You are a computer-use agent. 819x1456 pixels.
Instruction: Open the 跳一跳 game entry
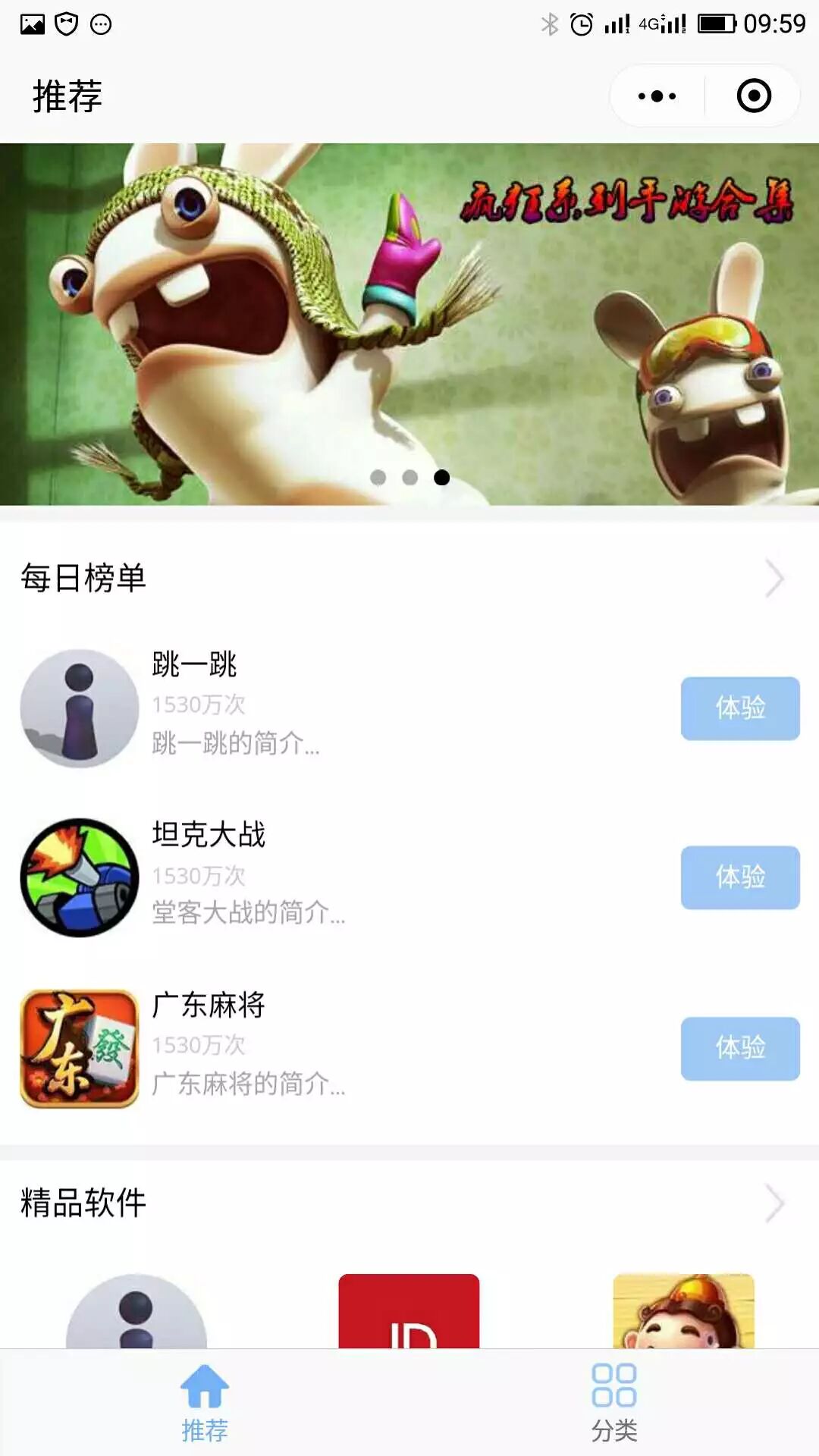pos(194,665)
